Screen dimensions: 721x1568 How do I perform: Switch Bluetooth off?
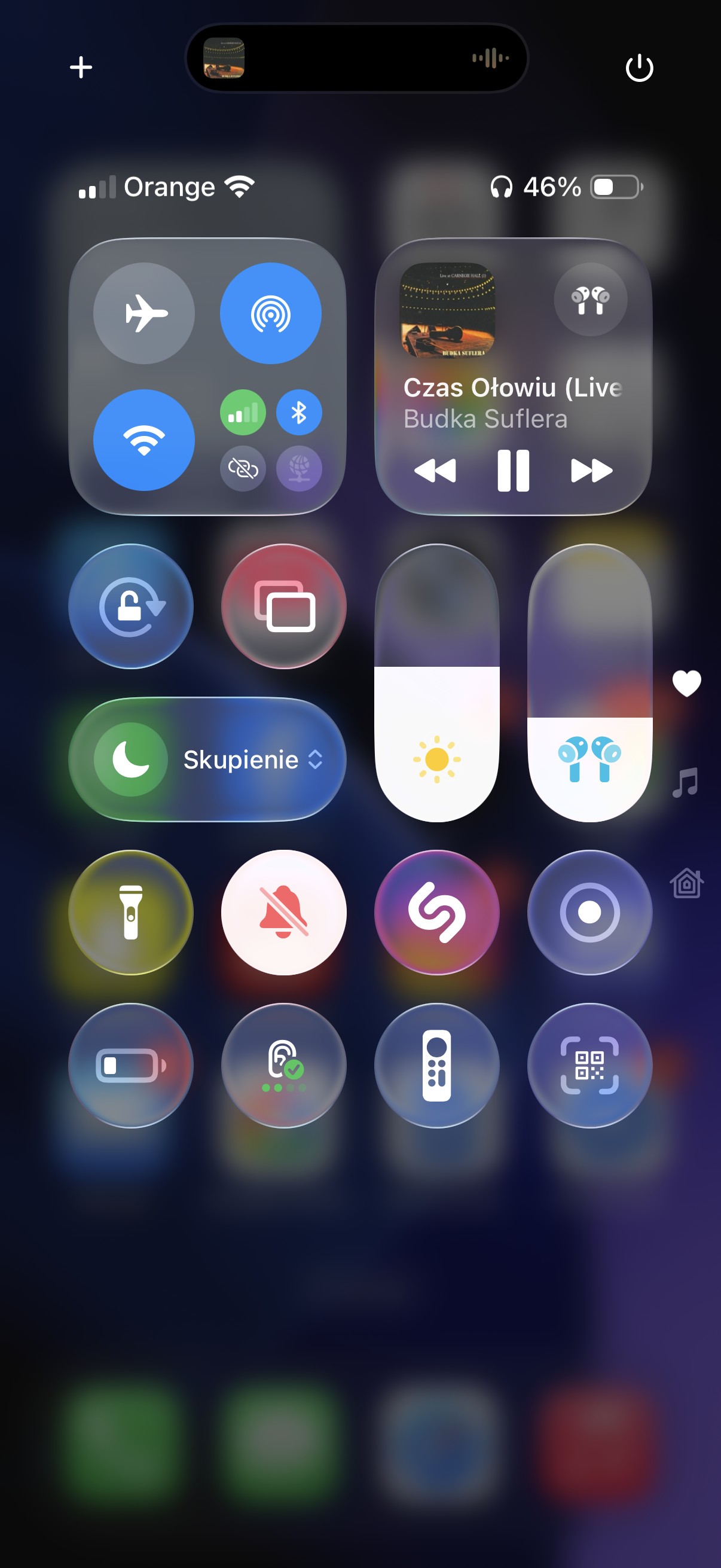[x=299, y=413]
